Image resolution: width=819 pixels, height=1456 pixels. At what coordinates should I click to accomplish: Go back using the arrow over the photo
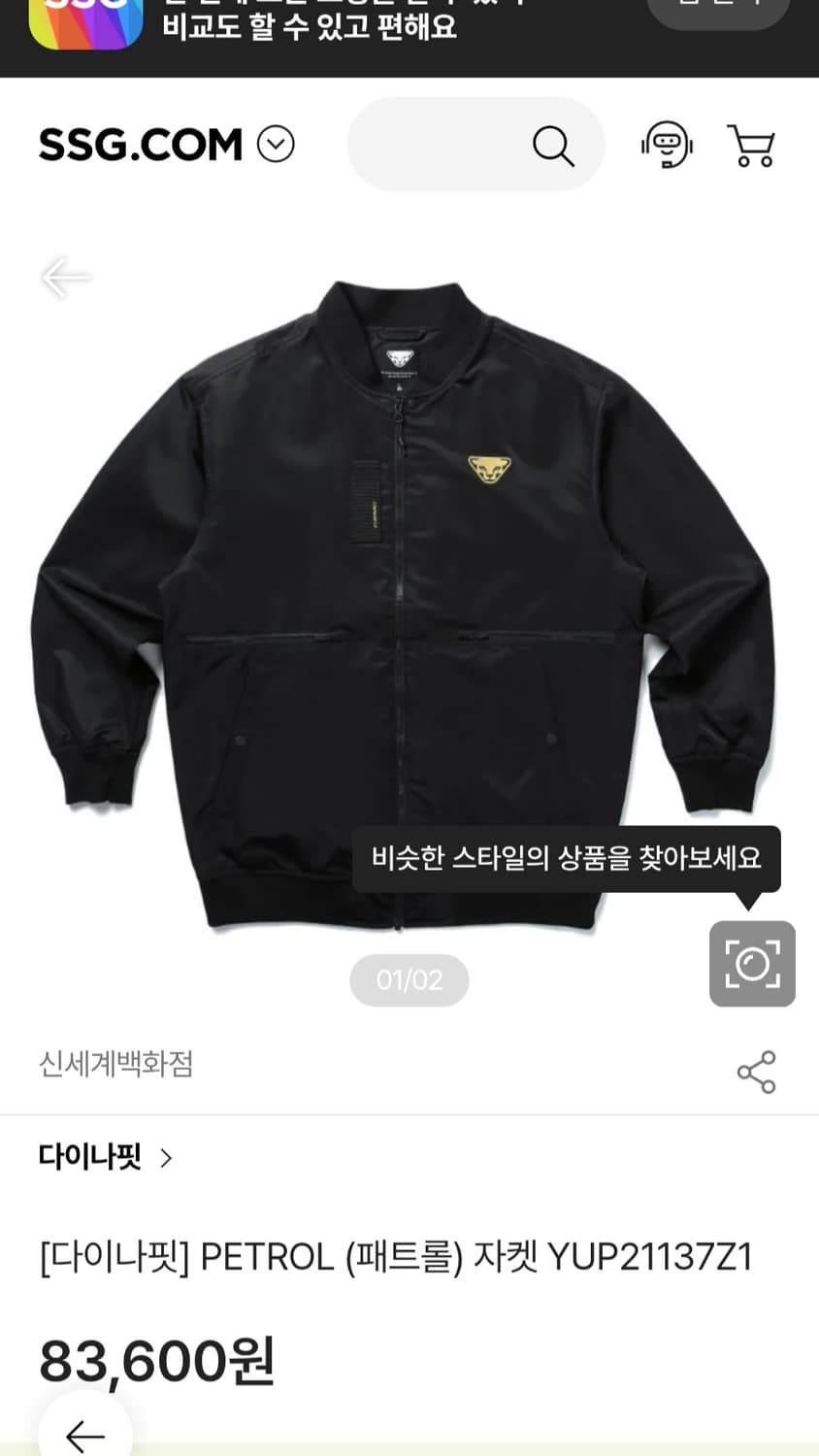click(64, 276)
